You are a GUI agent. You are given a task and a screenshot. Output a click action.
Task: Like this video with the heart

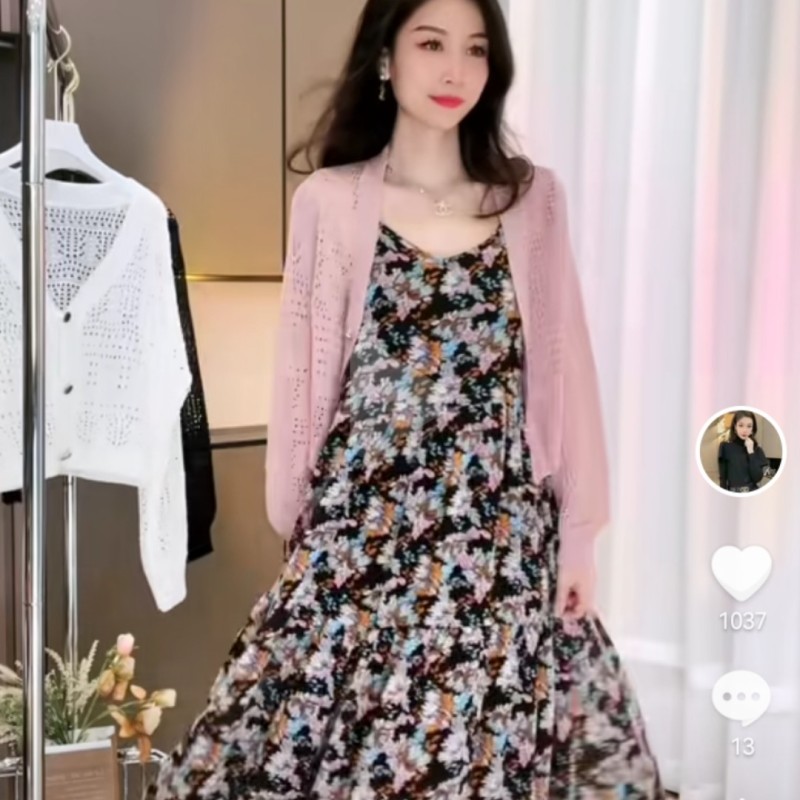tap(741, 573)
